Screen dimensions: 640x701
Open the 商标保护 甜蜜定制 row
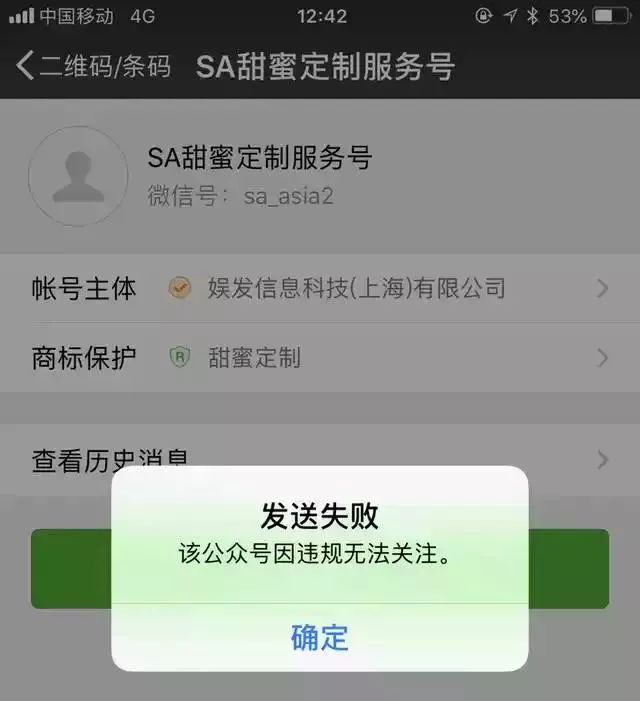(320, 357)
